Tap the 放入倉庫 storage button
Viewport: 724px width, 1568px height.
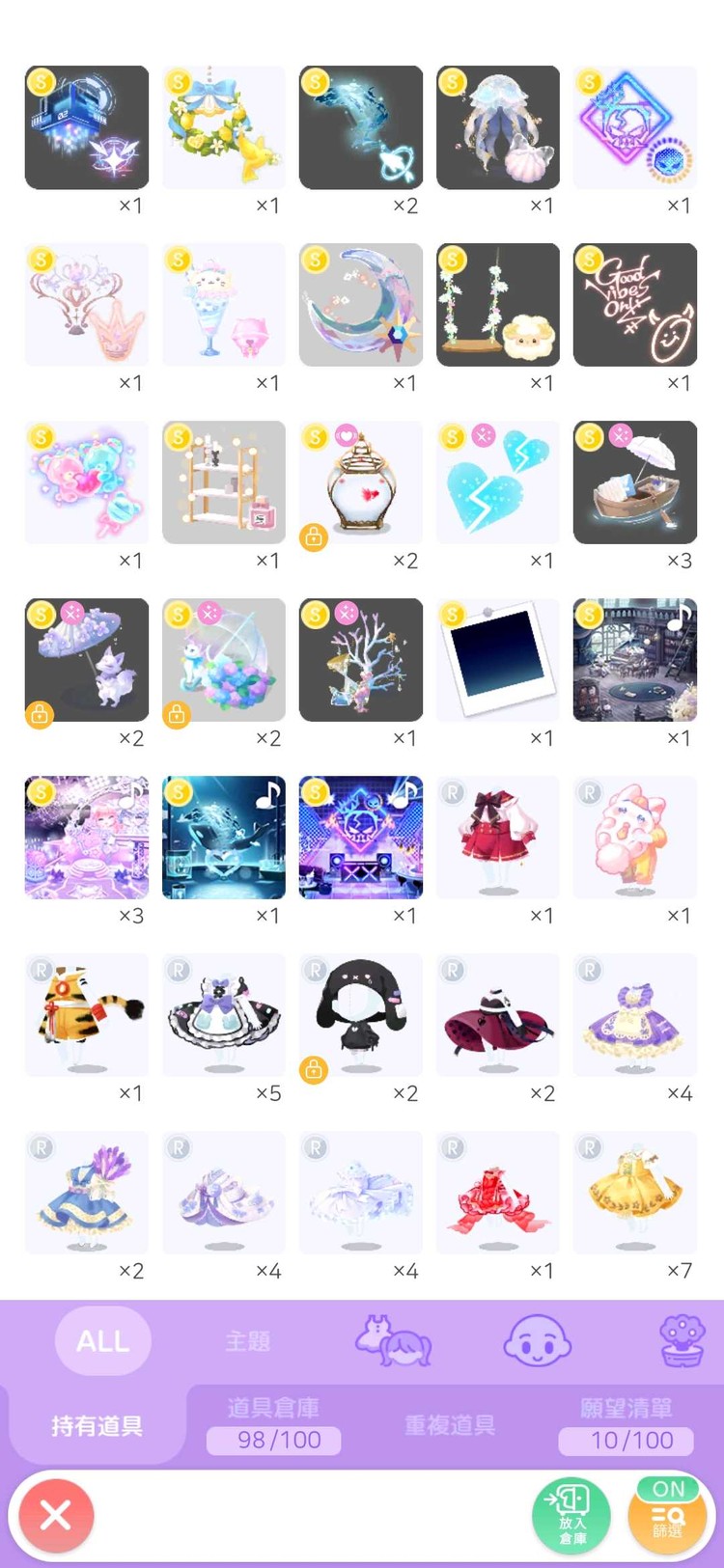pos(571,1515)
